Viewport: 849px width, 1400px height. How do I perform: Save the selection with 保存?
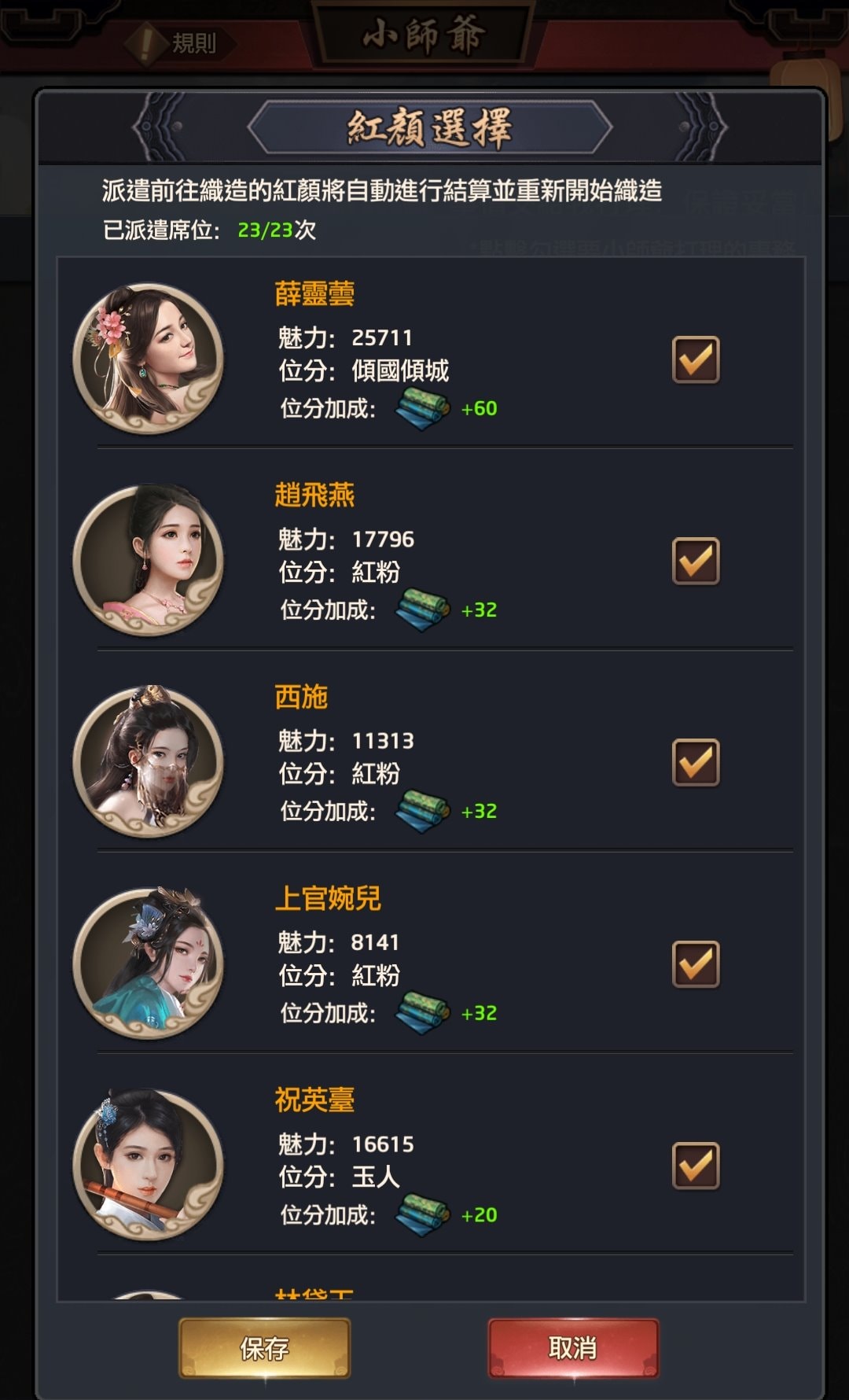[x=264, y=1349]
